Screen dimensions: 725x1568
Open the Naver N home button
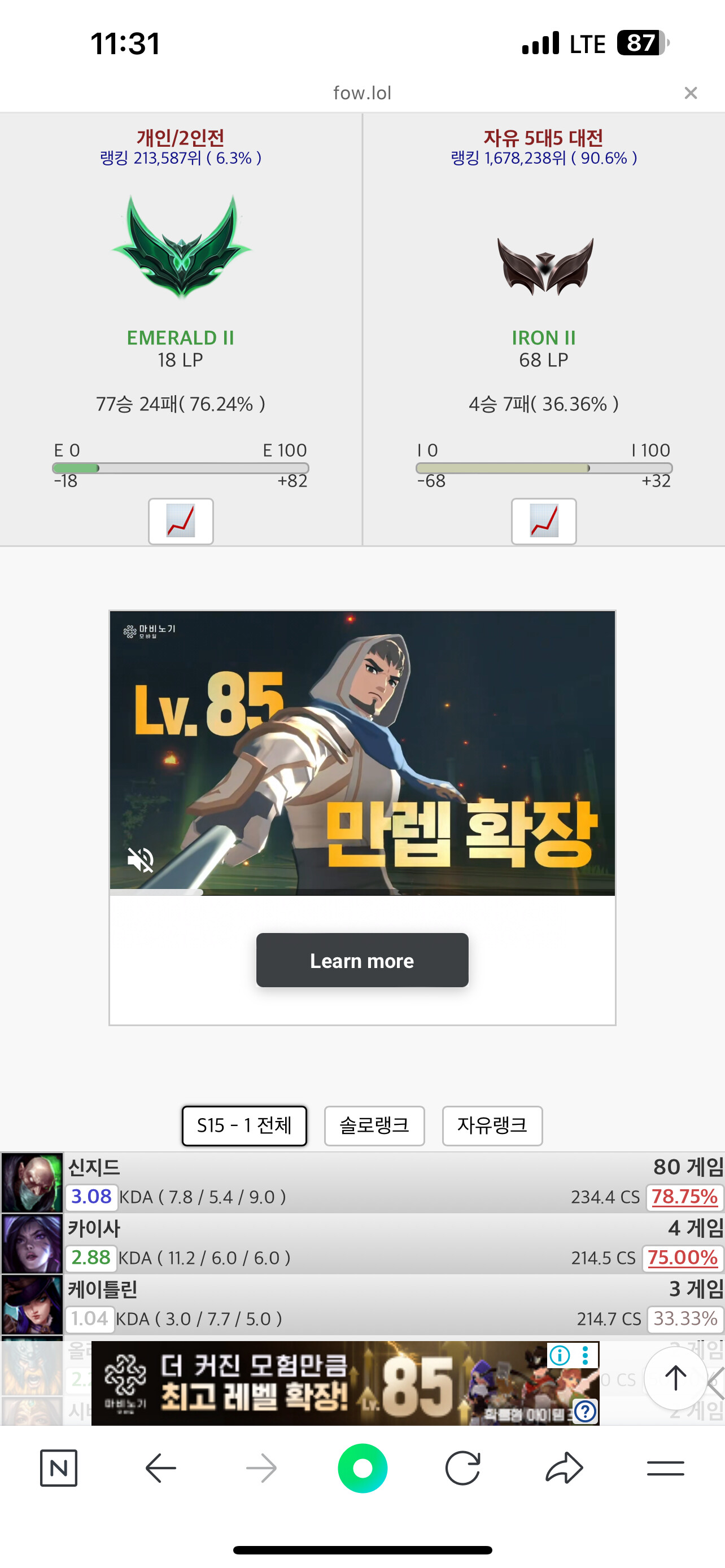click(x=58, y=1468)
